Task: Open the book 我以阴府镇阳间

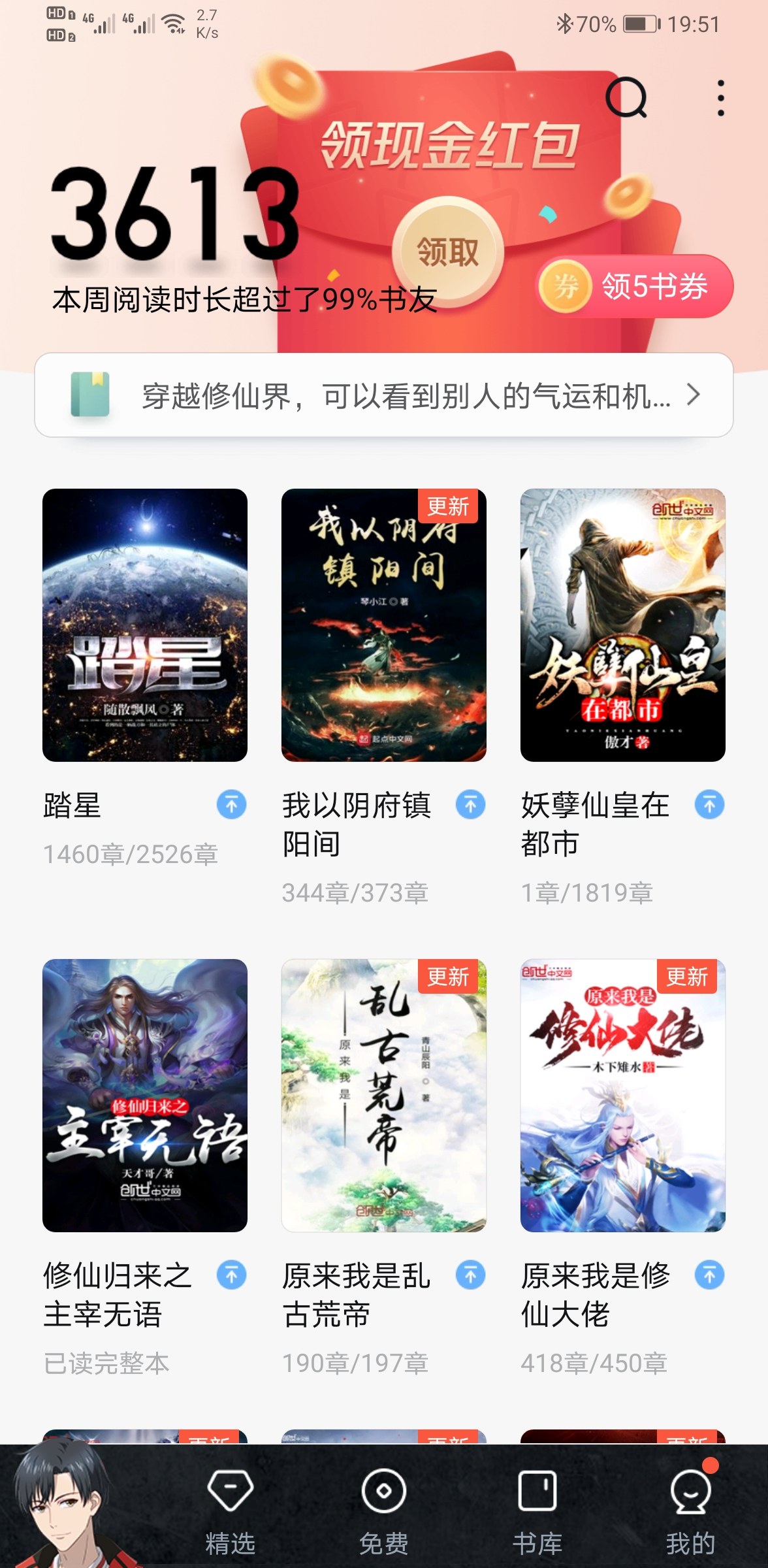Action: coord(384,625)
